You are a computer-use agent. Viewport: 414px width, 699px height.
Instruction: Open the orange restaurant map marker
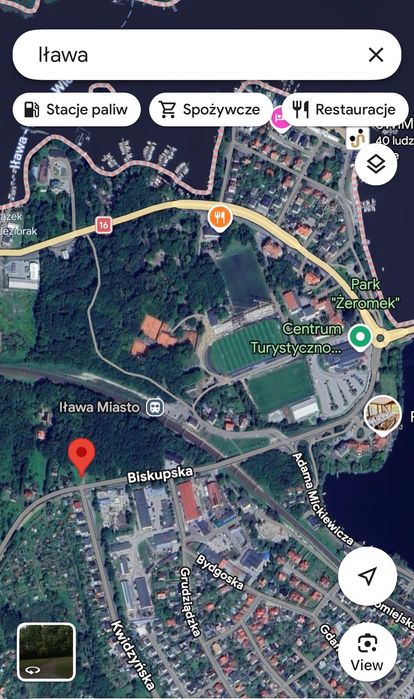coord(220,218)
